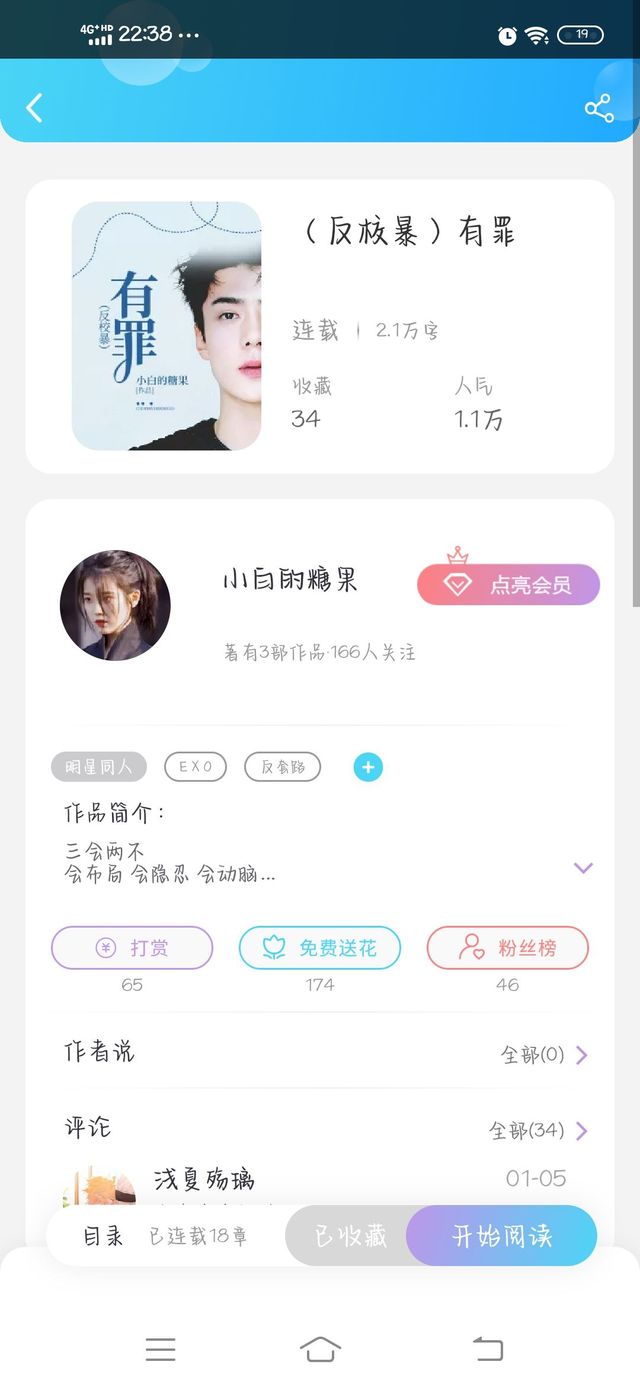Open 浅夏殇璃's comment
This screenshot has width=640, height=1387.
point(204,1179)
